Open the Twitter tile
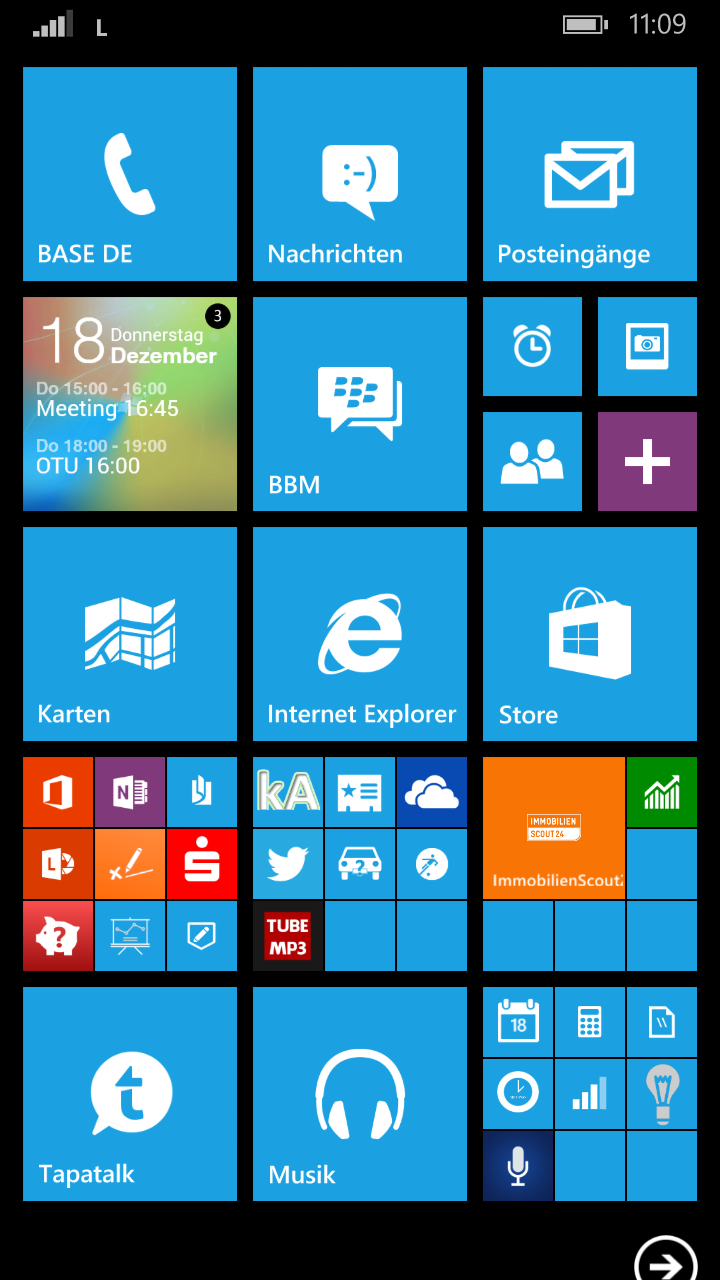This screenshot has width=720, height=1280. coord(288,864)
